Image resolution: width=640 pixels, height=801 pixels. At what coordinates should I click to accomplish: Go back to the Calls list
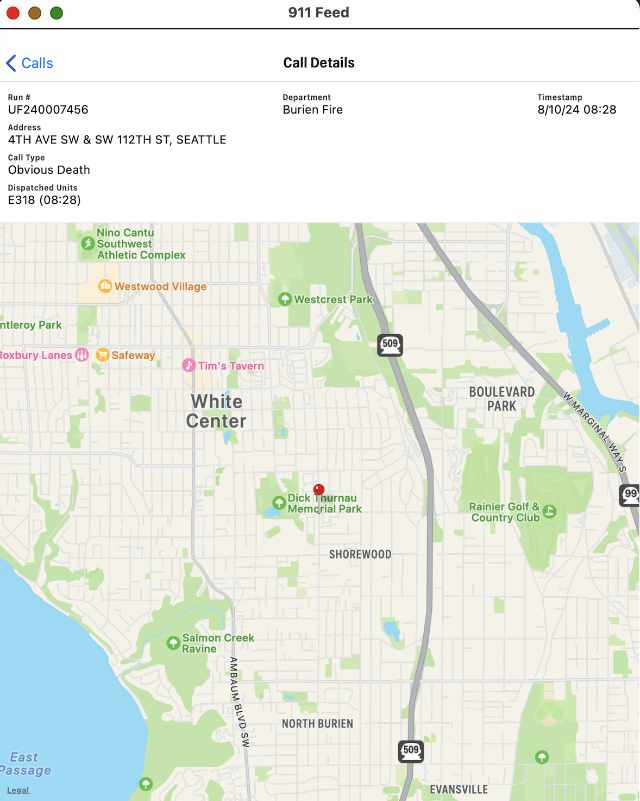tap(30, 63)
